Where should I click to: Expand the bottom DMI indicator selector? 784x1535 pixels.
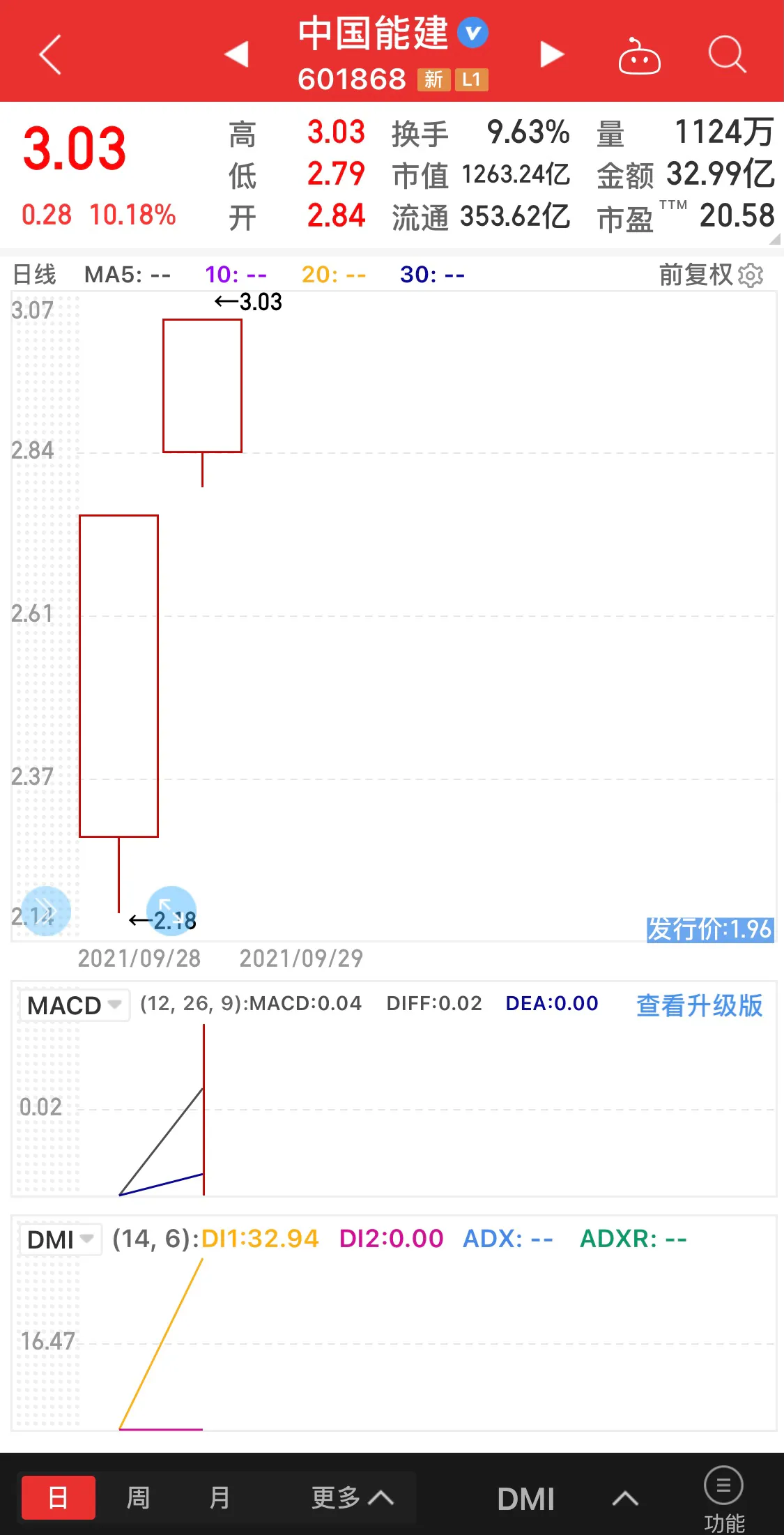coord(566,1499)
